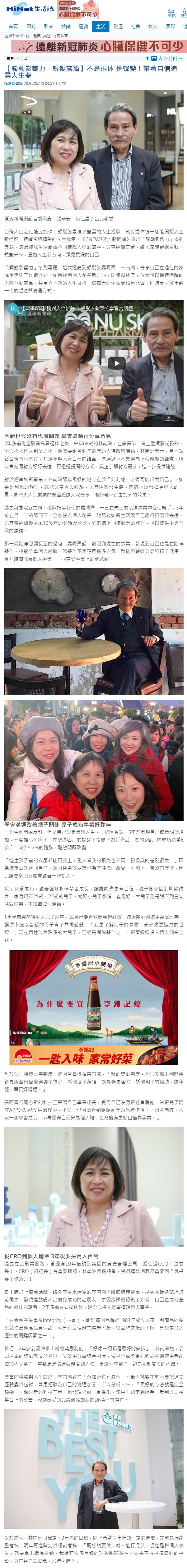
Task: Switch to the 娛樂 tab
Action: point(66,27)
